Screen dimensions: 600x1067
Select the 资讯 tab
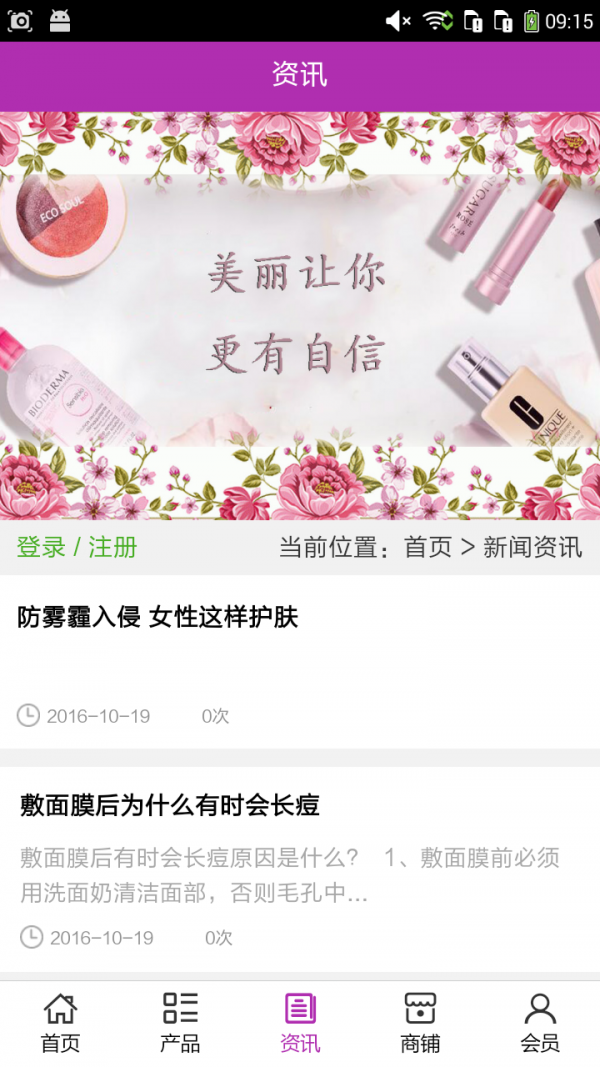click(x=300, y=1023)
